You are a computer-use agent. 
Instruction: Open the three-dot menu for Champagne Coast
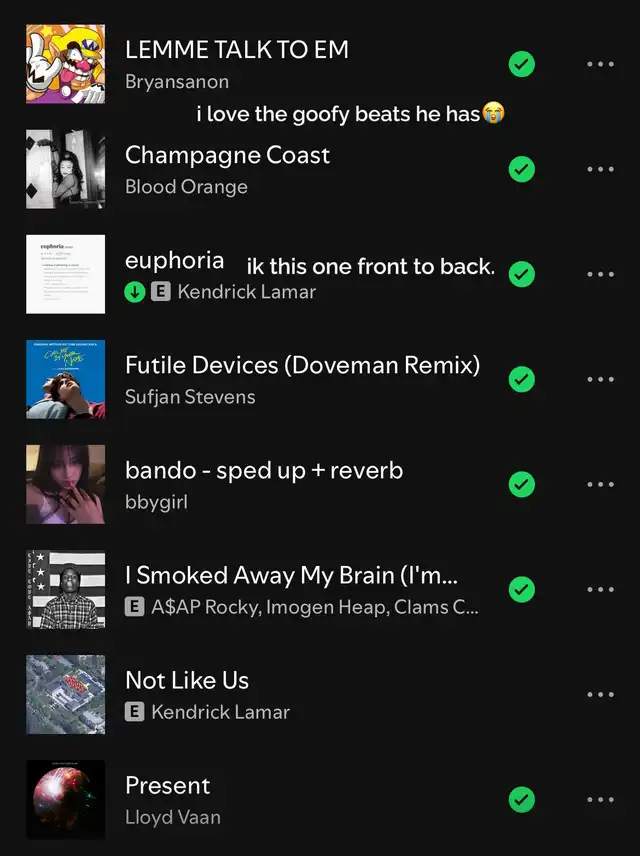600,169
